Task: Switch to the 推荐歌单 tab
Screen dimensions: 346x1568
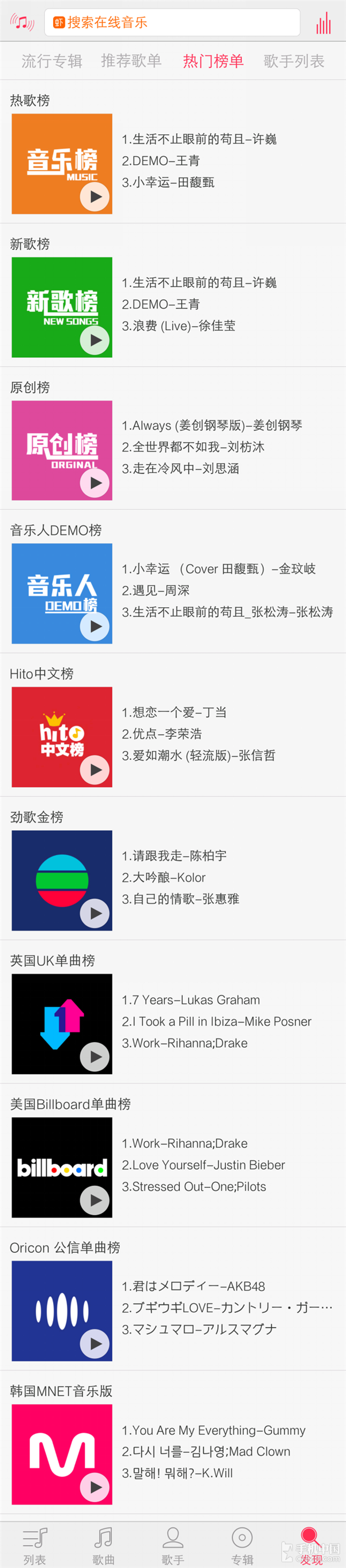Action: point(131,61)
